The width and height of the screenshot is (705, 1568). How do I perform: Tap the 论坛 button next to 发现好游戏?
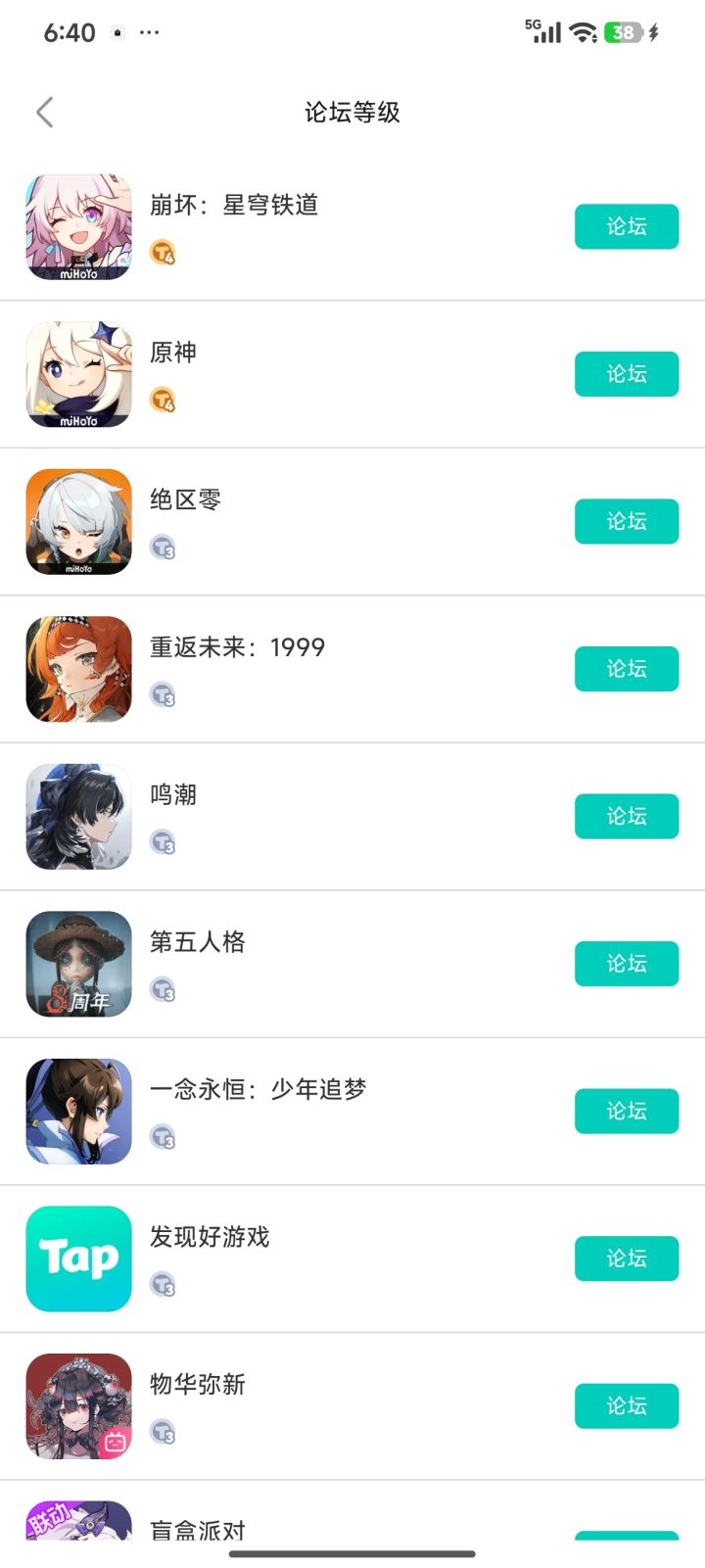coord(626,1259)
